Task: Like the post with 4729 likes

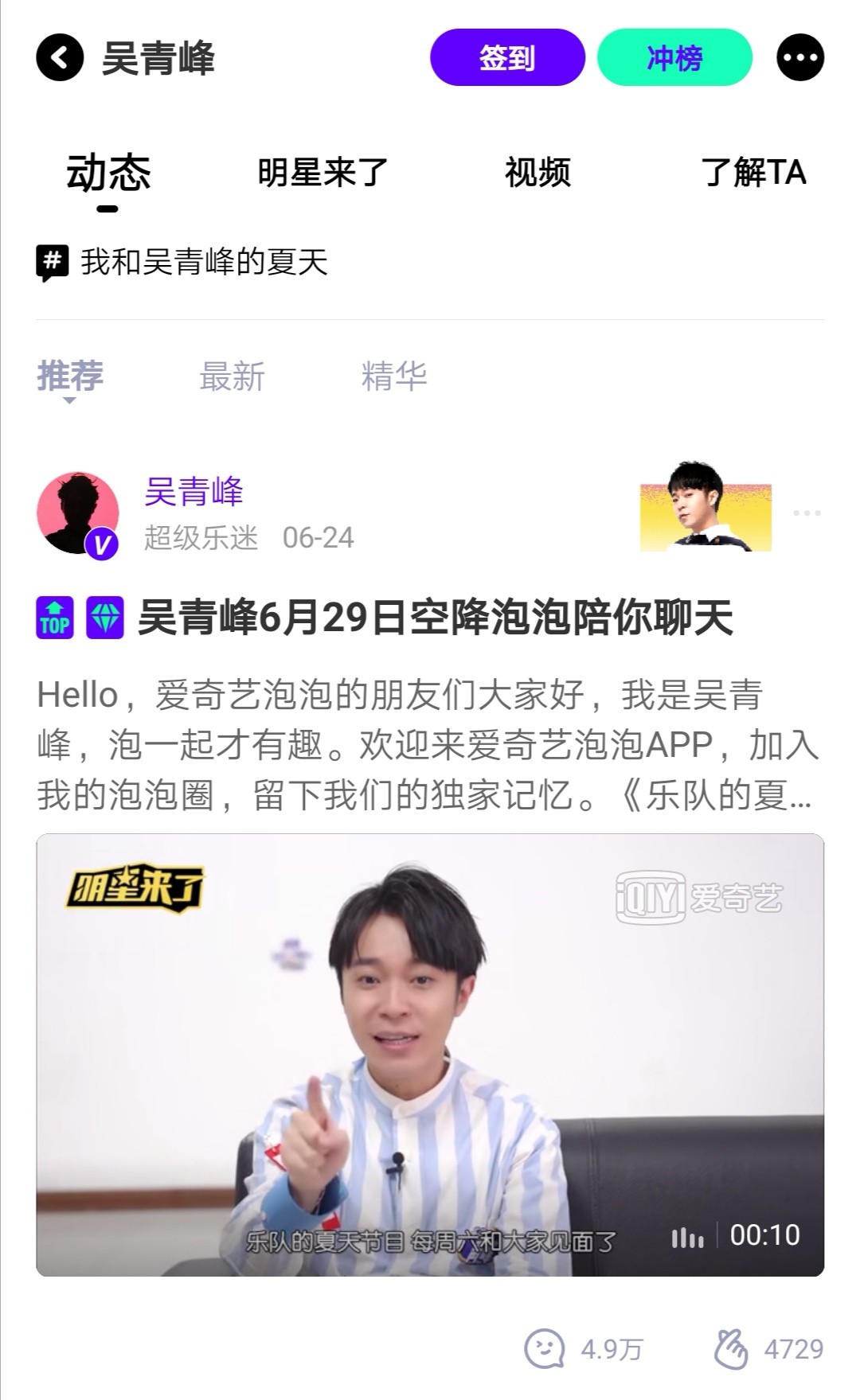Action: (x=768, y=1349)
